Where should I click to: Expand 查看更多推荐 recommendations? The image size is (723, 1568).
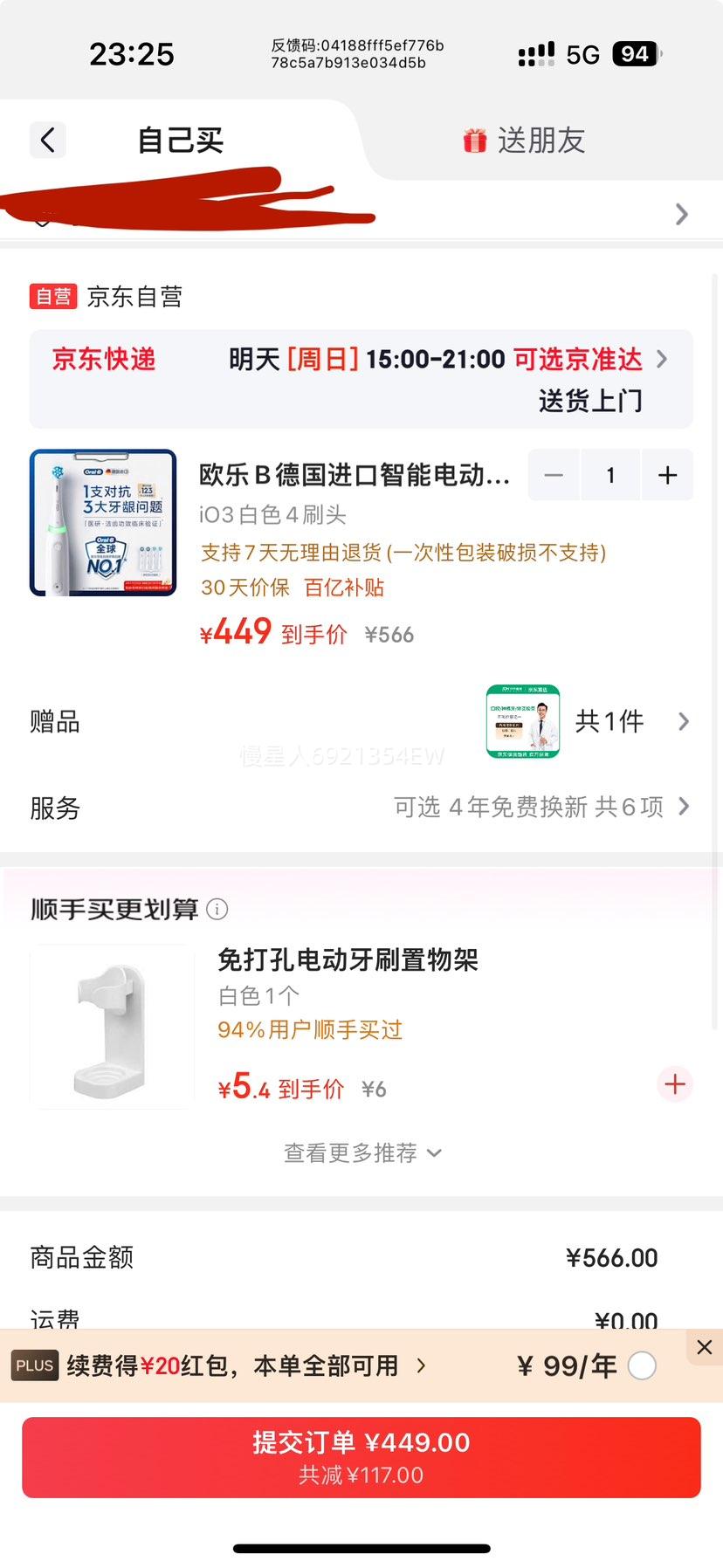tap(361, 1152)
